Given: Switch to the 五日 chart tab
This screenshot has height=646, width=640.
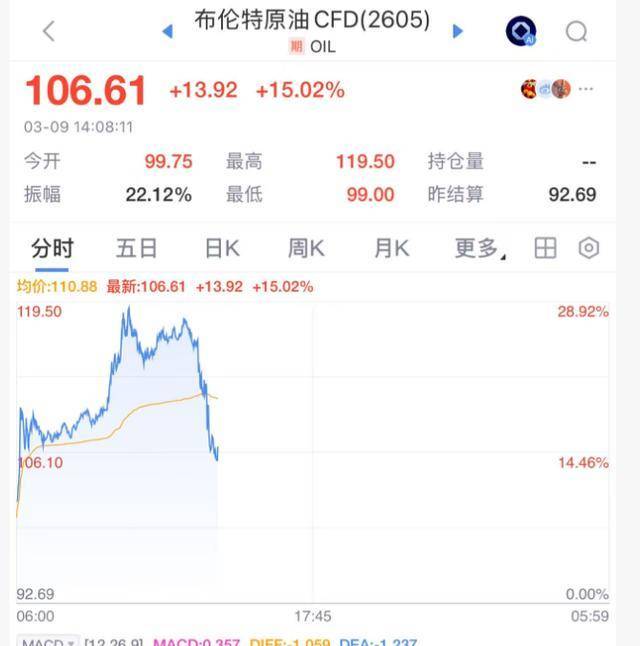Looking at the screenshot, I should pos(136,248).
